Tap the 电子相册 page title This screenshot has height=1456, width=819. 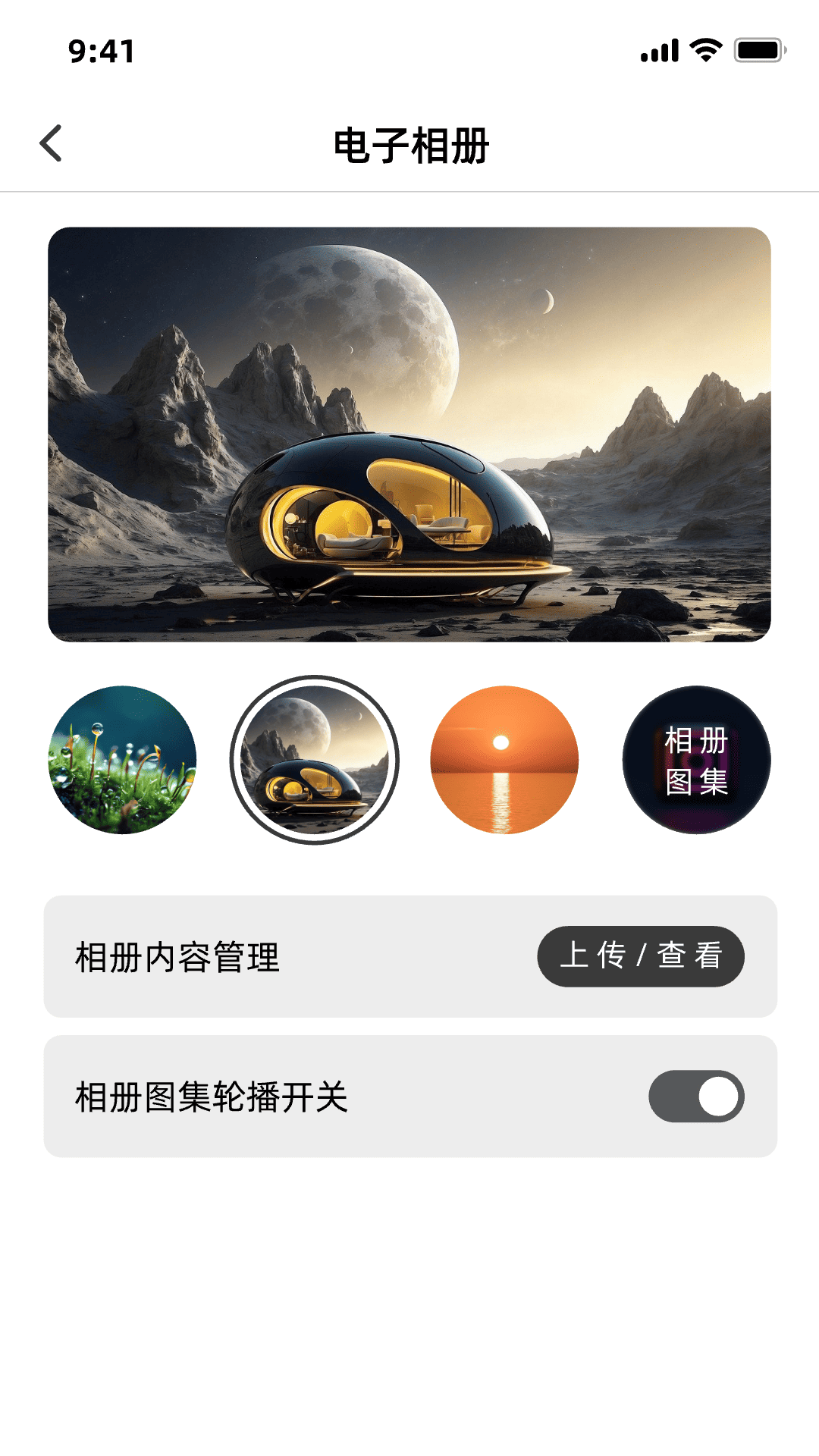click(x=409, y=143)
